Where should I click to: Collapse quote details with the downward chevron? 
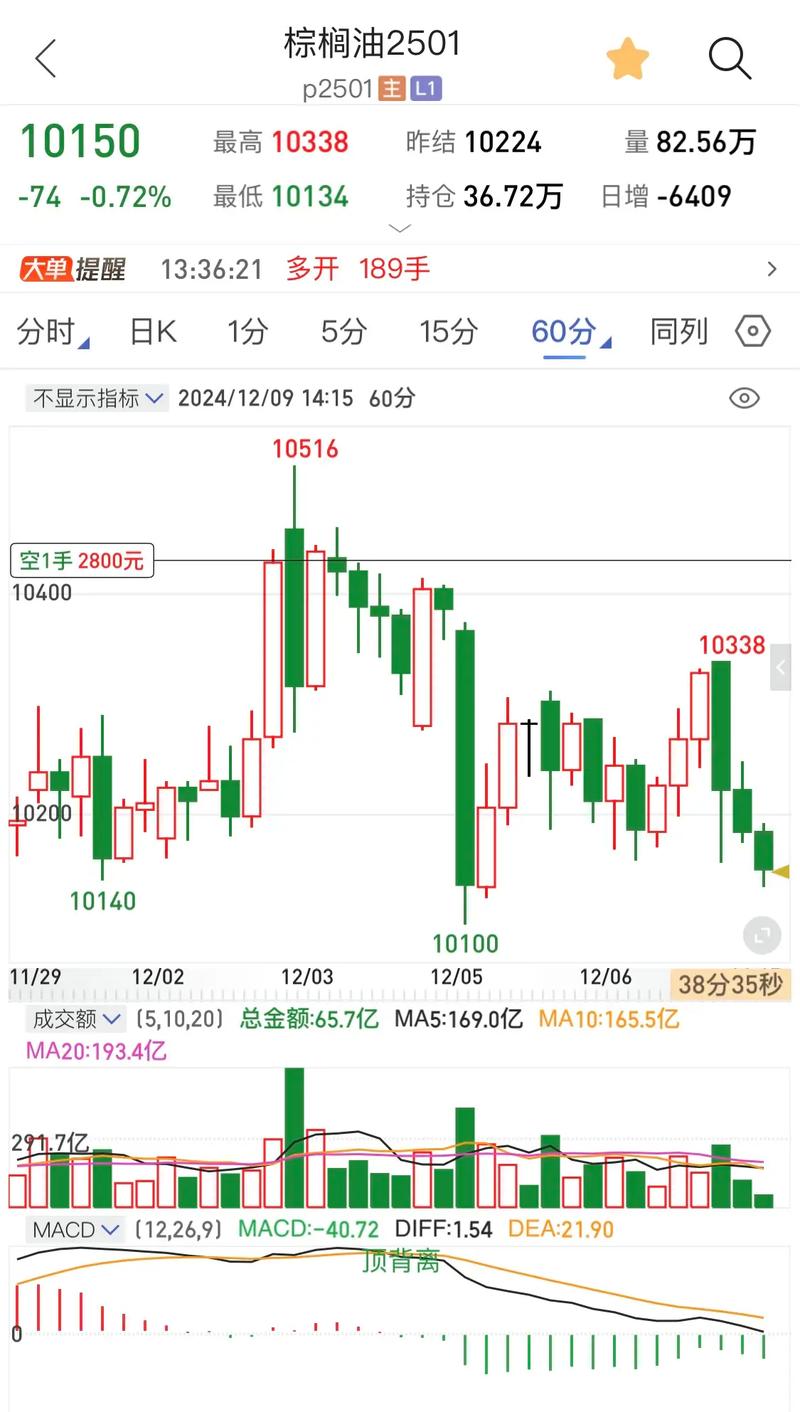click(400, 229)
